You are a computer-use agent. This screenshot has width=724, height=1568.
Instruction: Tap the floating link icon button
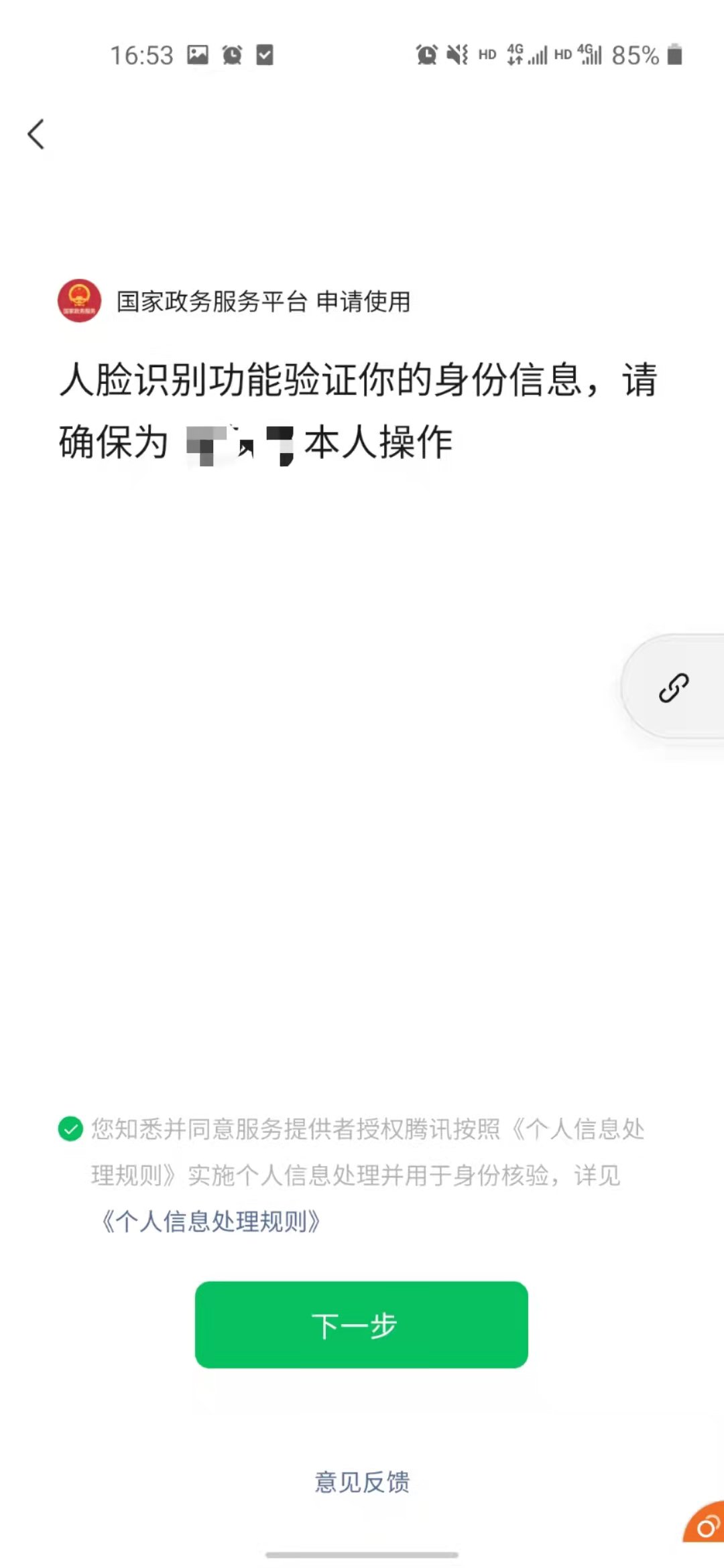click(674, 688)
